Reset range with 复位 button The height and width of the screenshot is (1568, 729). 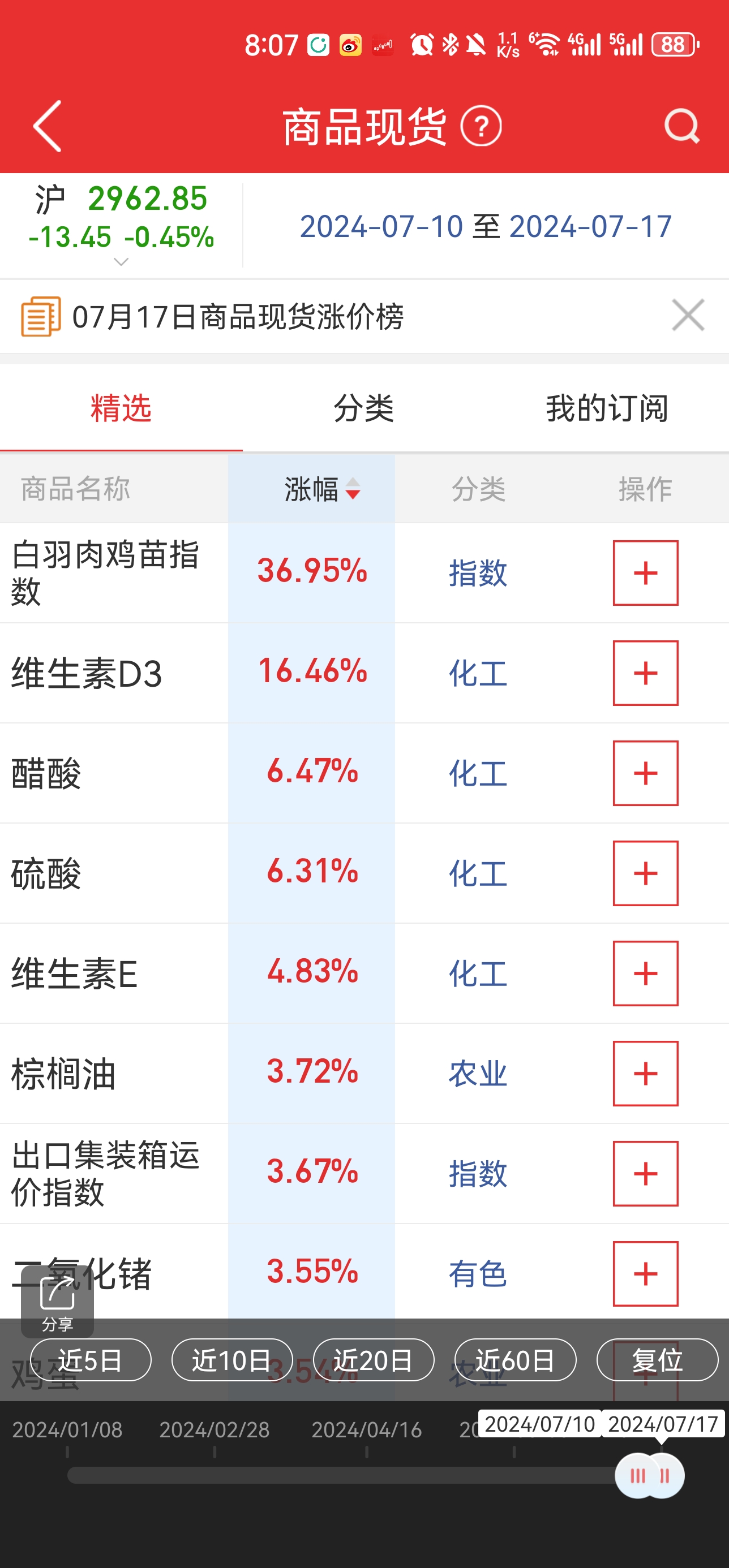point(657,1360)
